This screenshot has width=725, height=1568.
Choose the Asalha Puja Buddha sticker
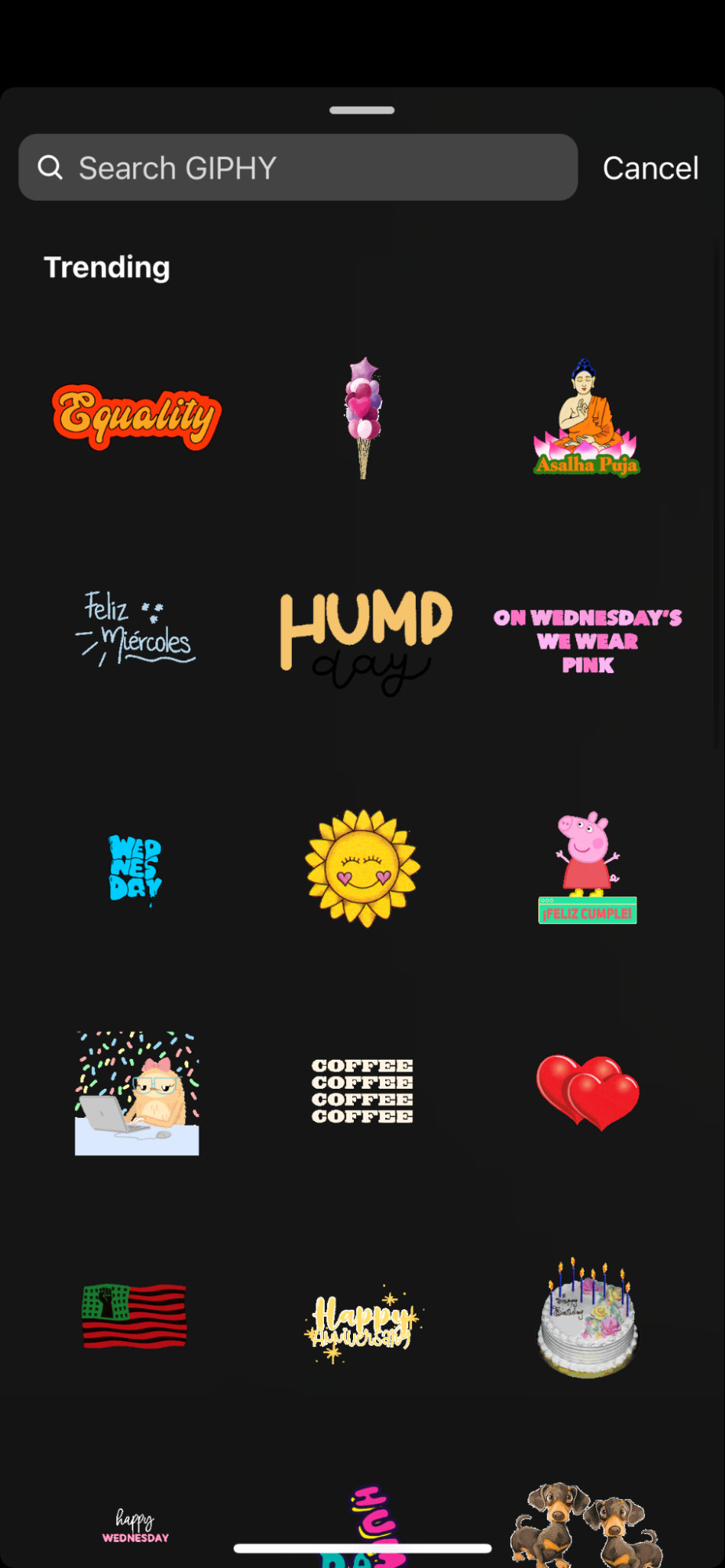(587, 419)
